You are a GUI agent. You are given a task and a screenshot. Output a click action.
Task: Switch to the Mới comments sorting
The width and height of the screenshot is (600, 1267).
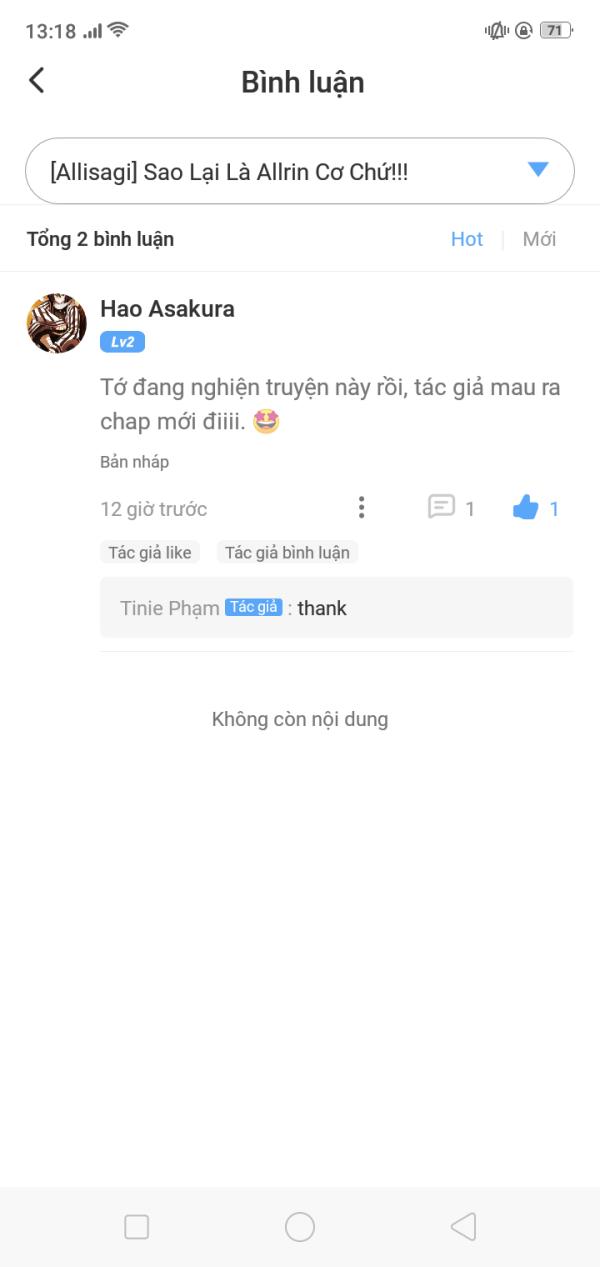point(539,239)
